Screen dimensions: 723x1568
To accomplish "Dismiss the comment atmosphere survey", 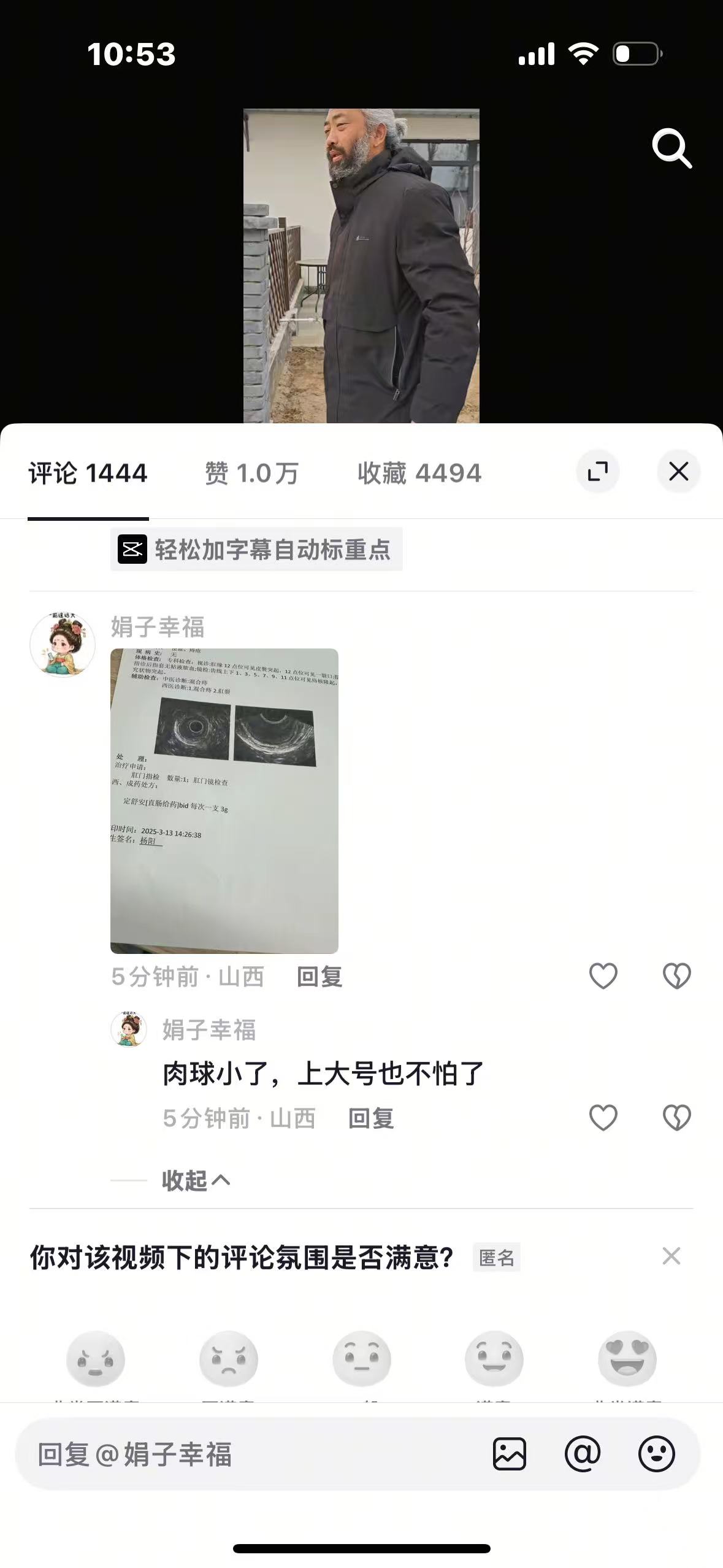I will point(671,1256).
